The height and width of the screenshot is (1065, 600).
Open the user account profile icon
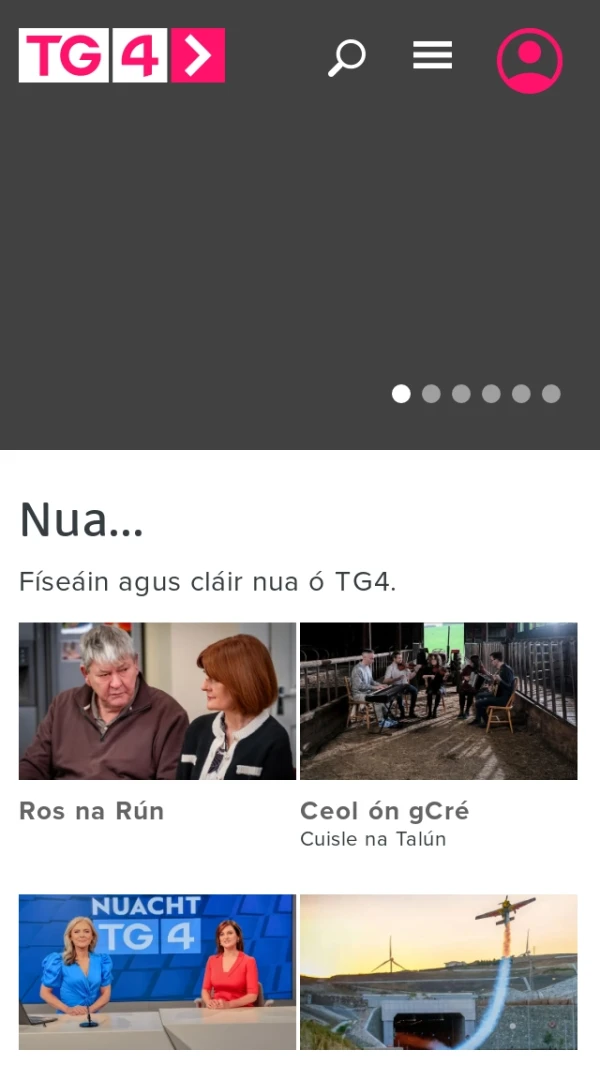point(529,60)
